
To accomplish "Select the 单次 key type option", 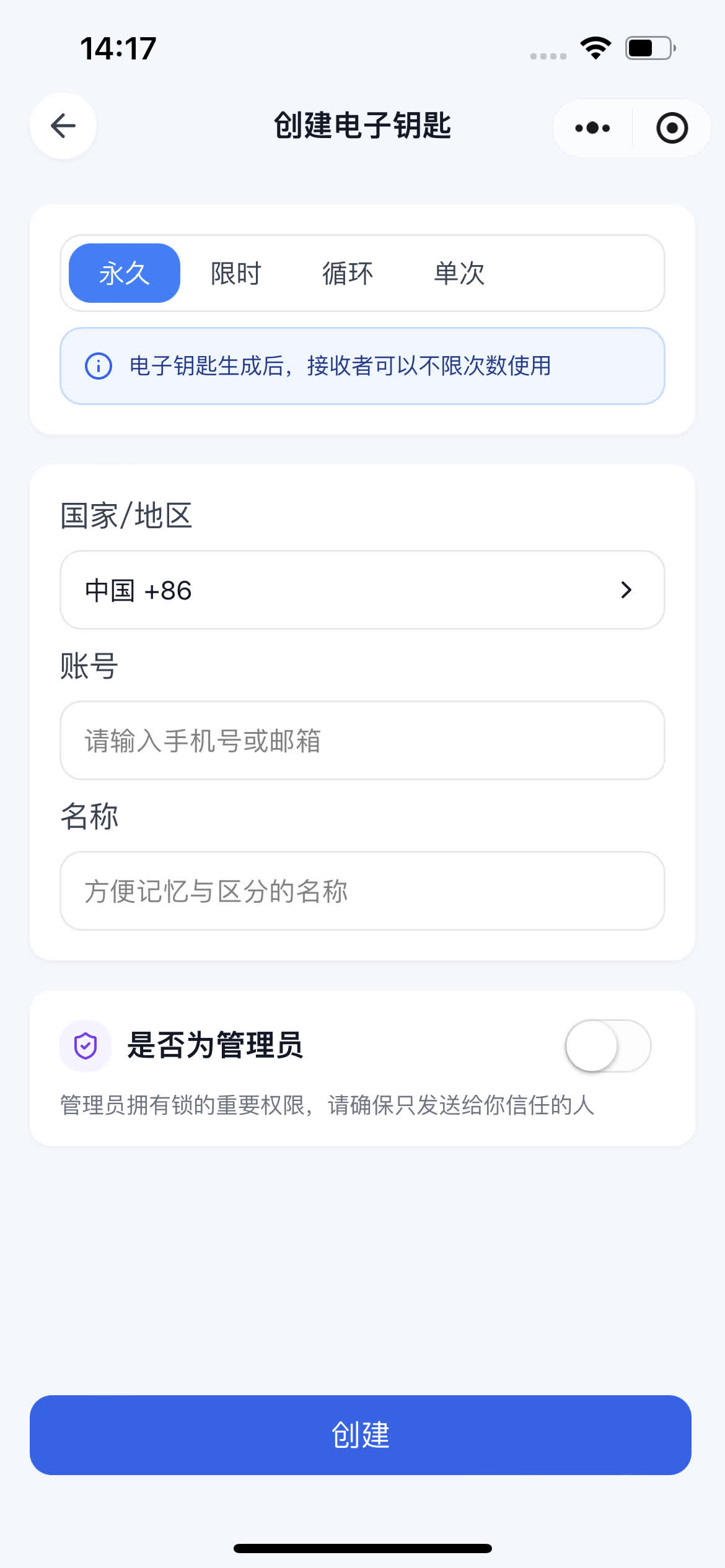I will (x=459, y=273).
